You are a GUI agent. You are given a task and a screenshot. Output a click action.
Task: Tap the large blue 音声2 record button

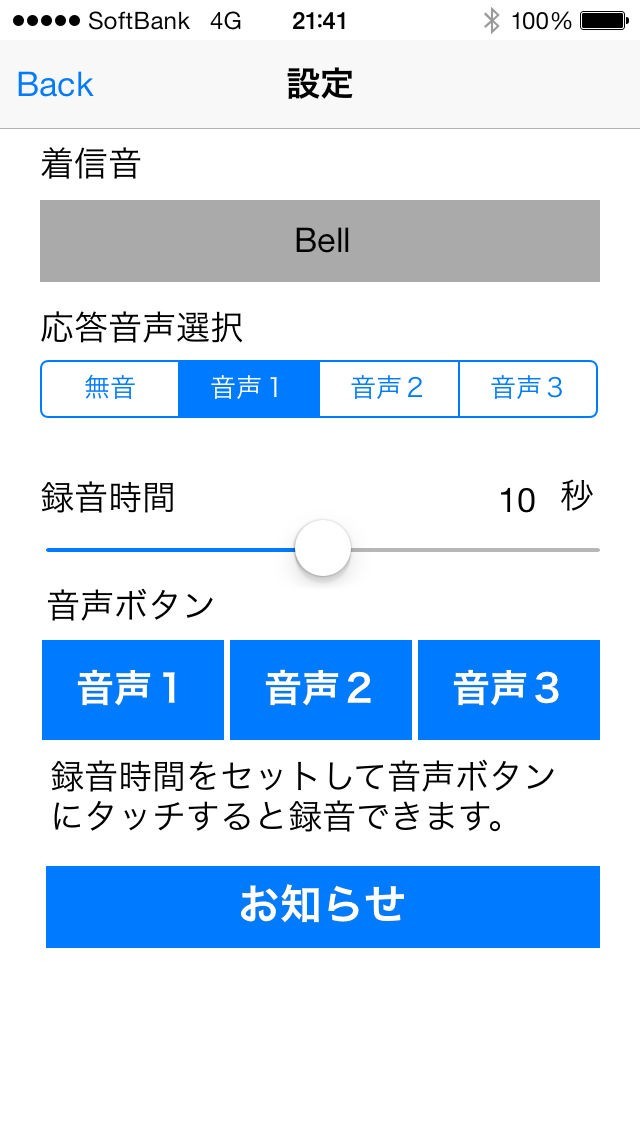[x=320, y=689]
